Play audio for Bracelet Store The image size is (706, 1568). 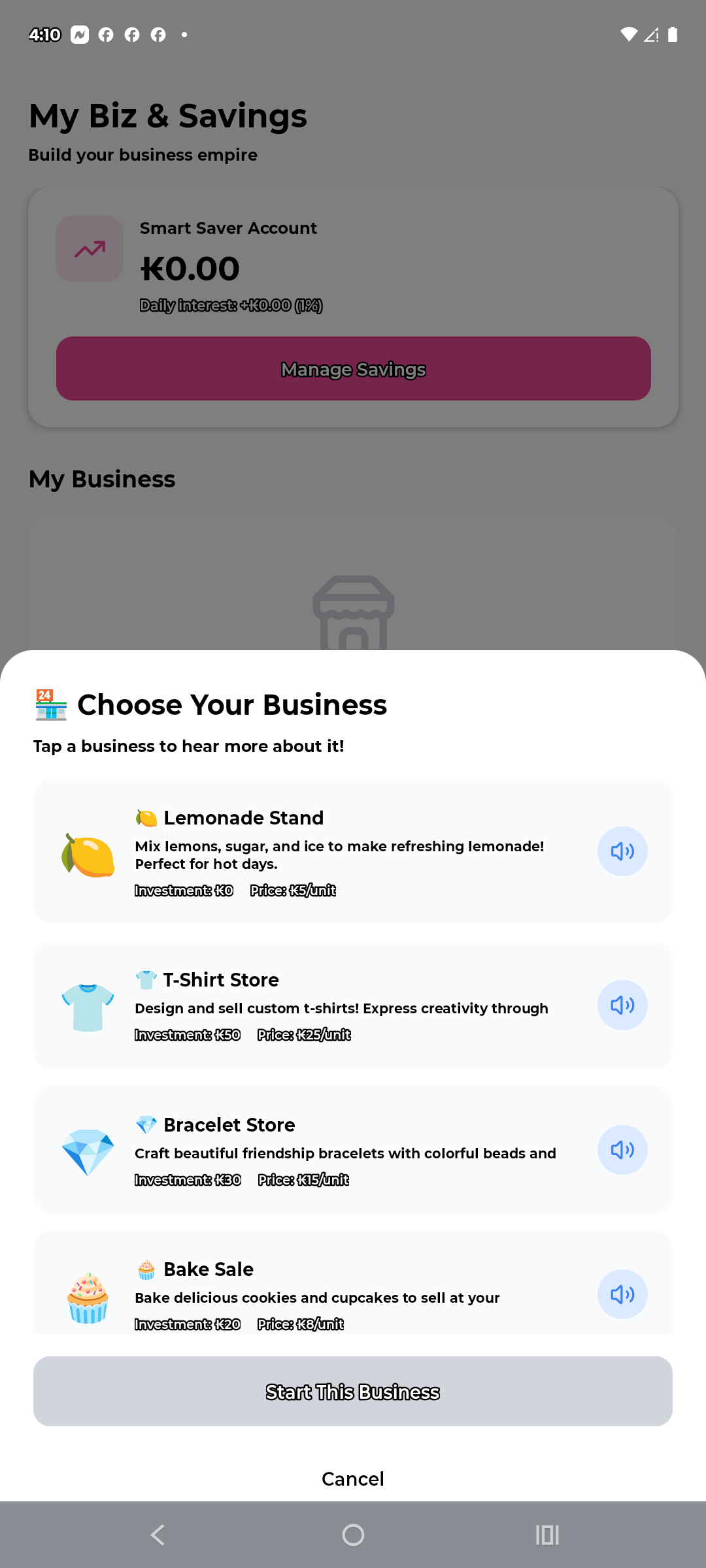pos(622,1150)
